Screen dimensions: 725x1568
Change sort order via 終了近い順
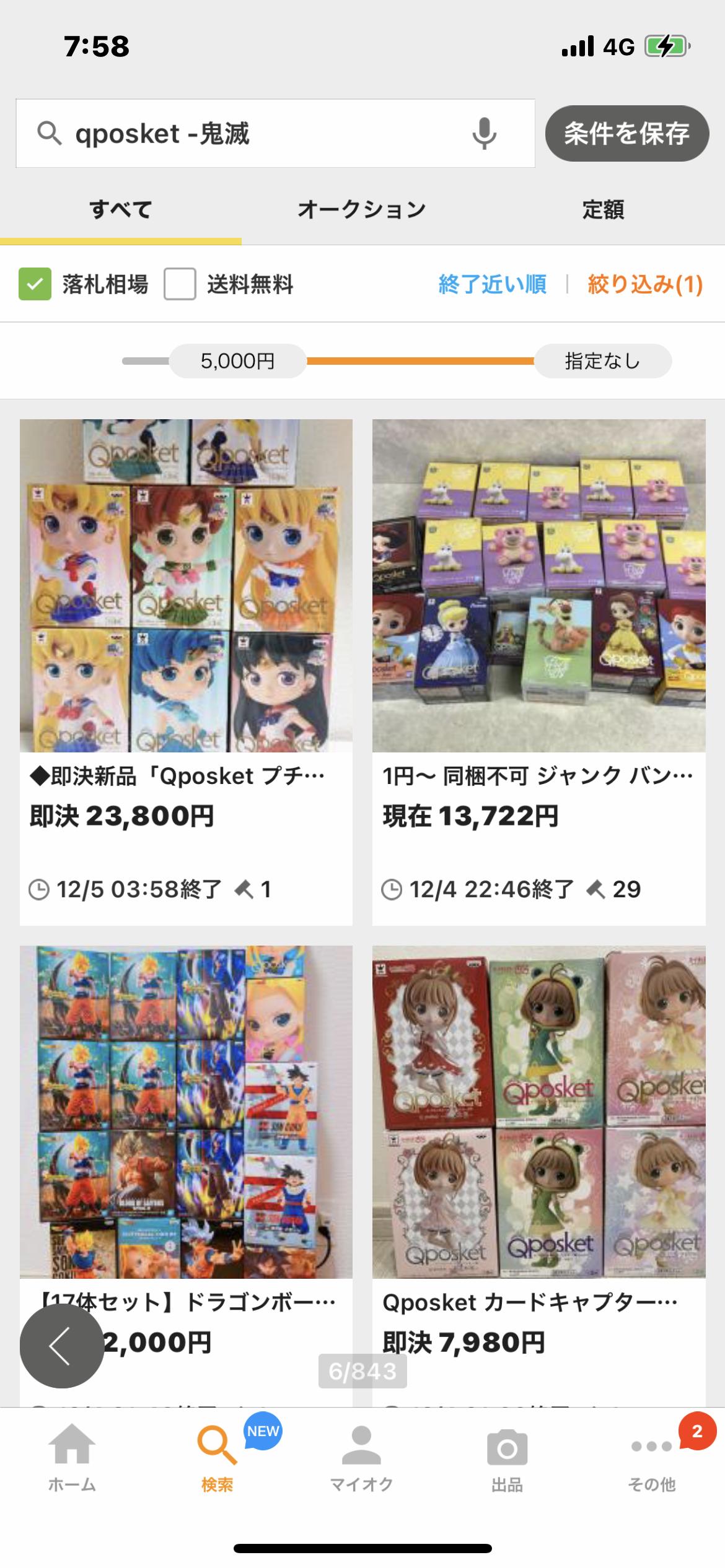point(493,284)
